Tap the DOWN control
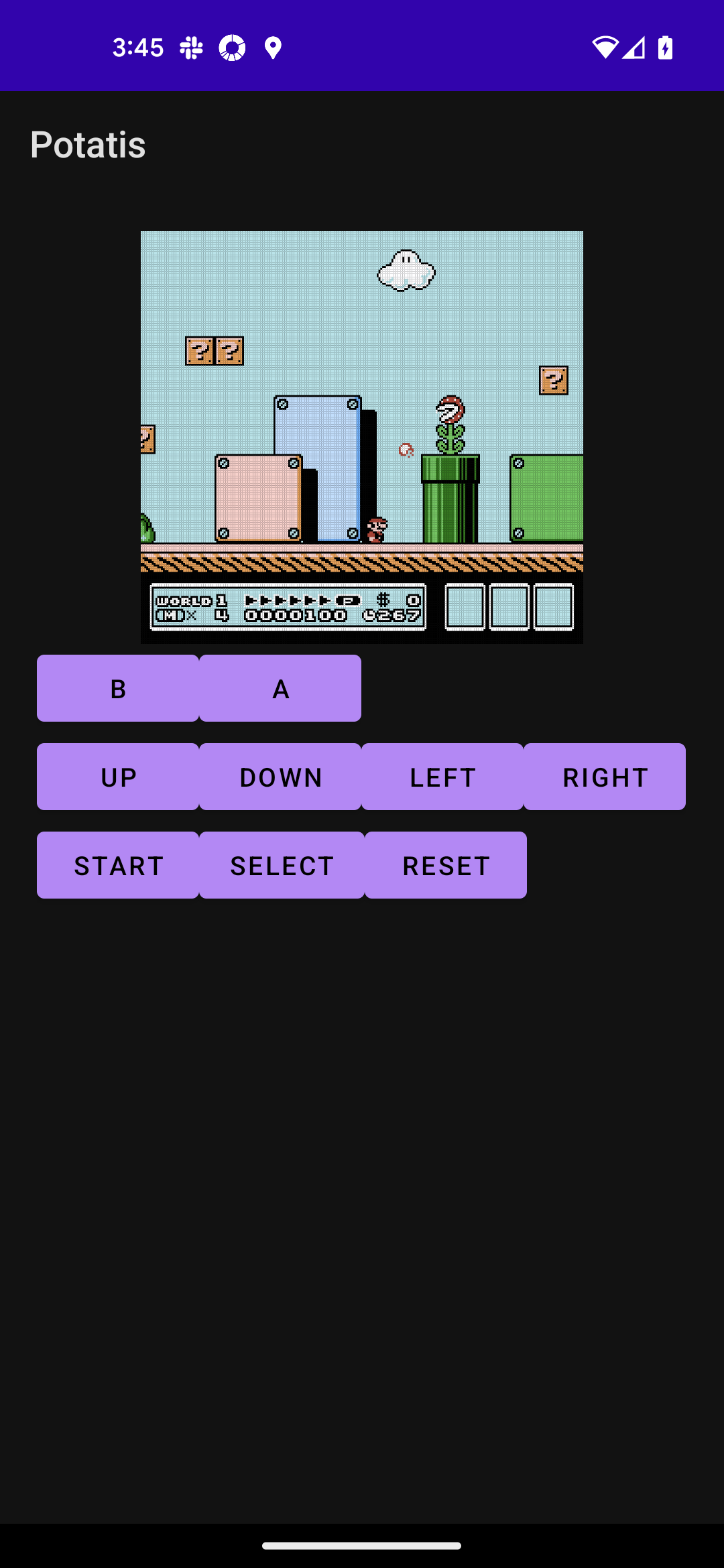The height and width of the screenshot is (1568, 724). point(280,777)
